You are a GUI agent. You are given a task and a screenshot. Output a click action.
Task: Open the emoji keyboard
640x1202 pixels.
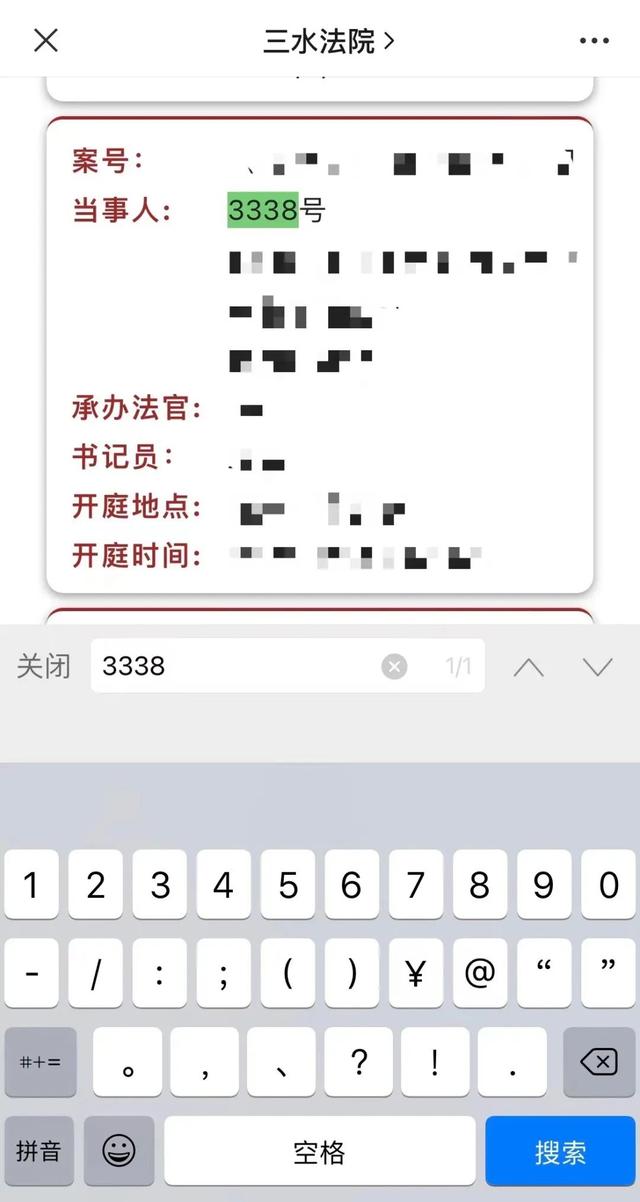click(x=119, y=1152)
